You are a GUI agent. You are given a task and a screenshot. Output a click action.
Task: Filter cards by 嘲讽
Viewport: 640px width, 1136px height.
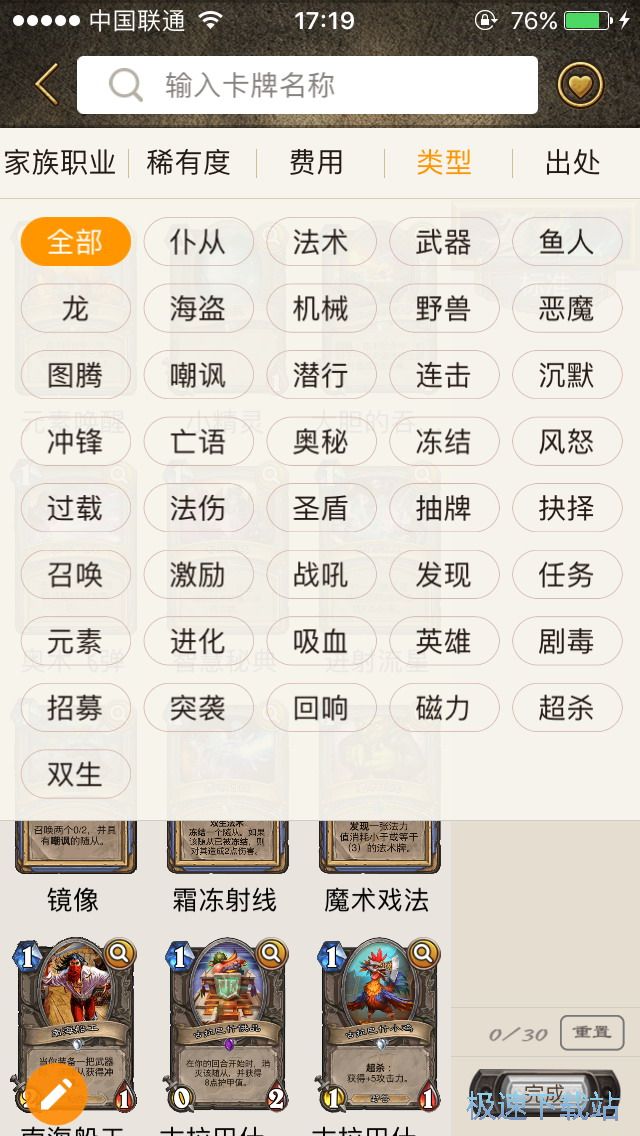click(198, 375)
